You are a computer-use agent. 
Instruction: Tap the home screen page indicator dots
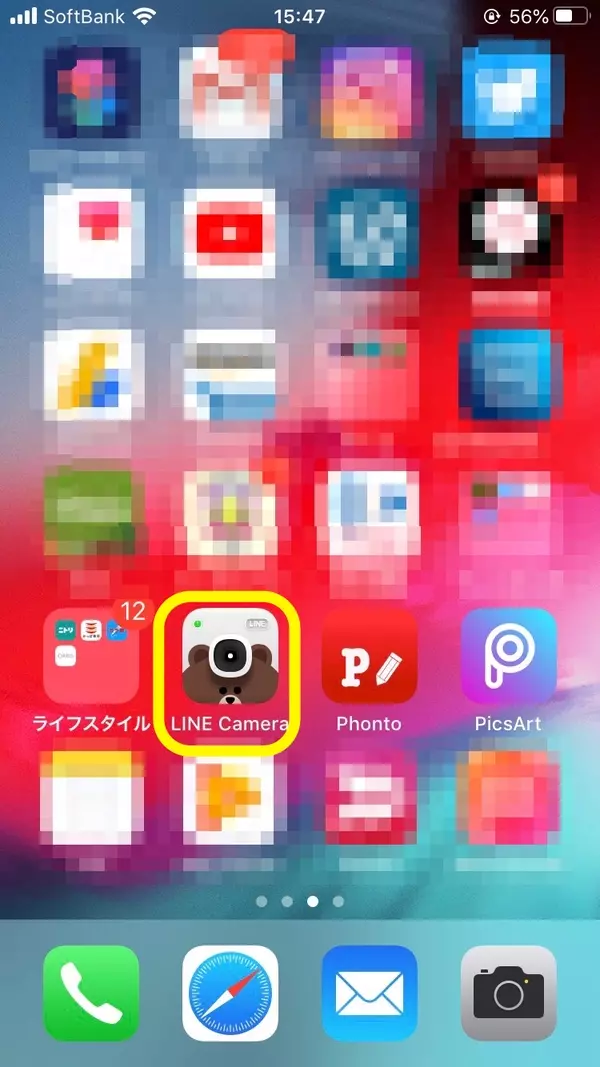tap(300, 901)
